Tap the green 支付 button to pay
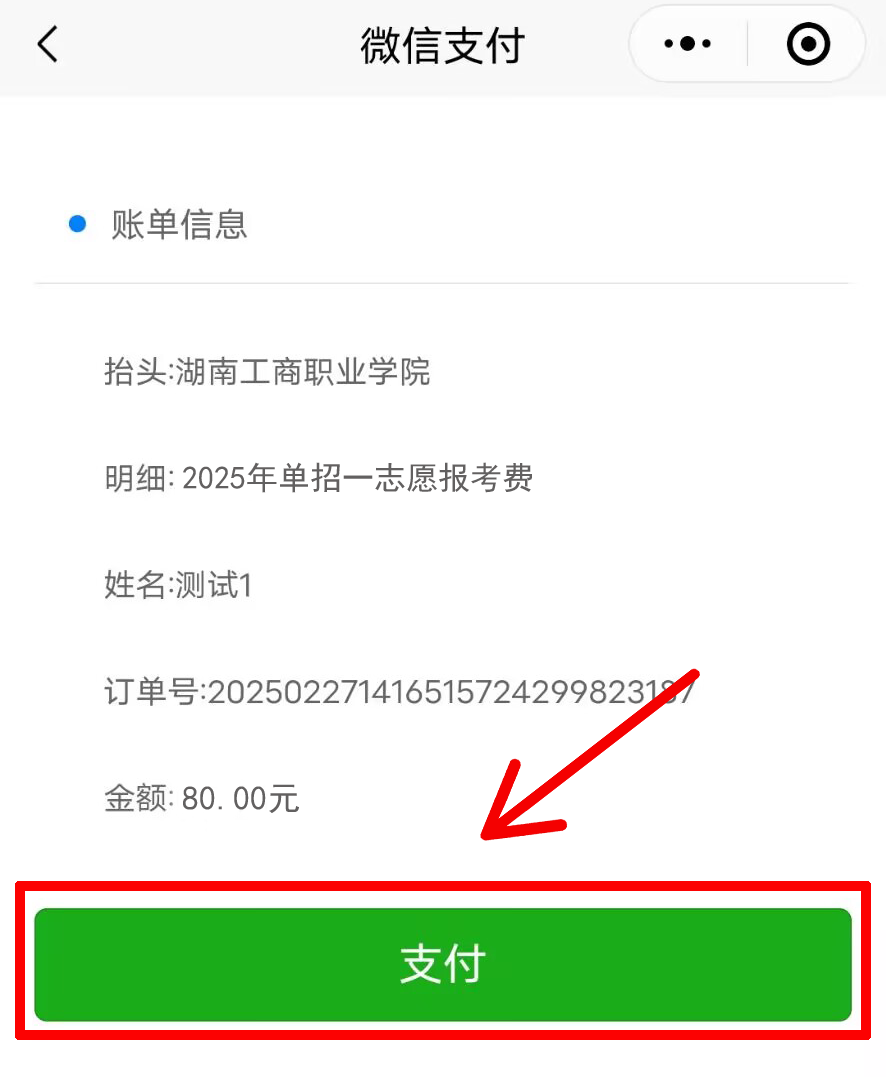 point(442,964)
